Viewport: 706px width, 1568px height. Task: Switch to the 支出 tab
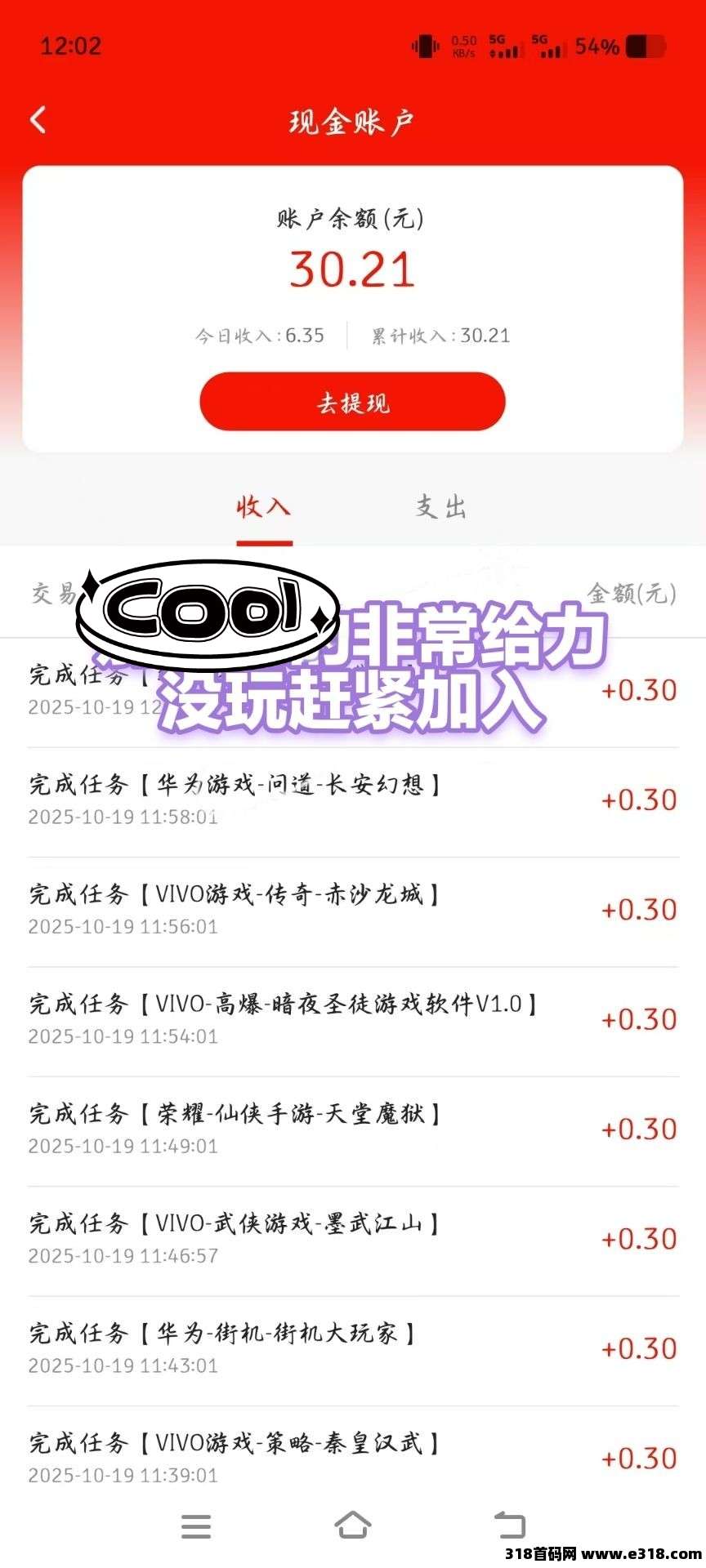(x=440, y=507)
